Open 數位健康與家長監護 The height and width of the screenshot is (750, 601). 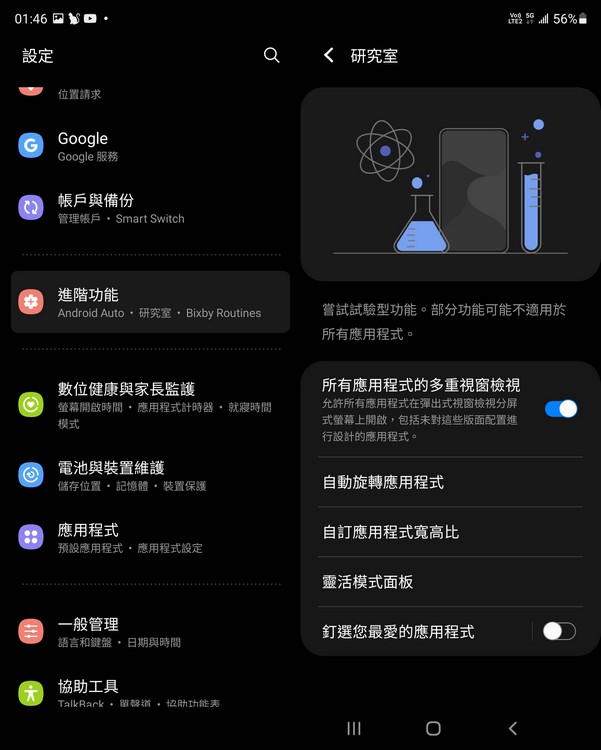(x=150, y=403)
